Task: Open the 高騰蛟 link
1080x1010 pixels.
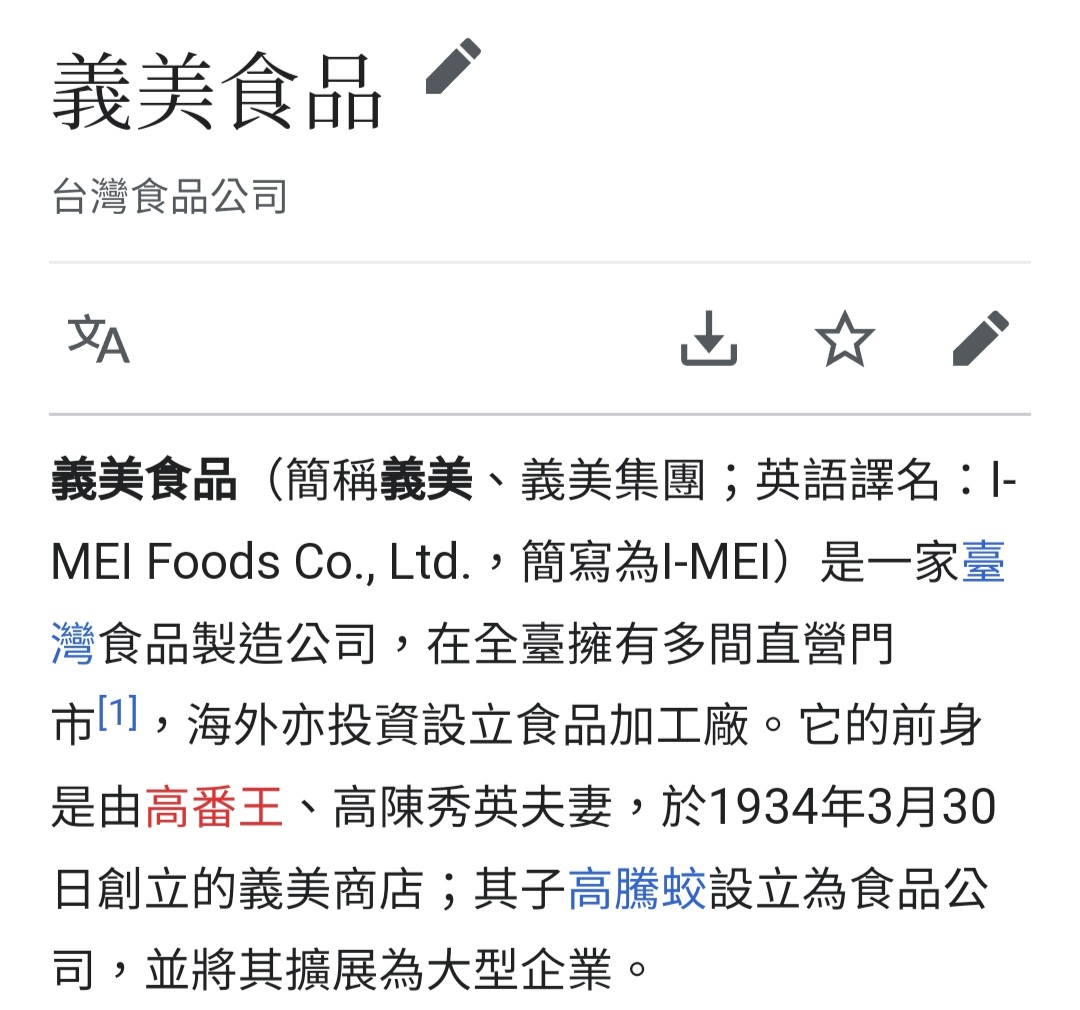Action: click(637, 890)
